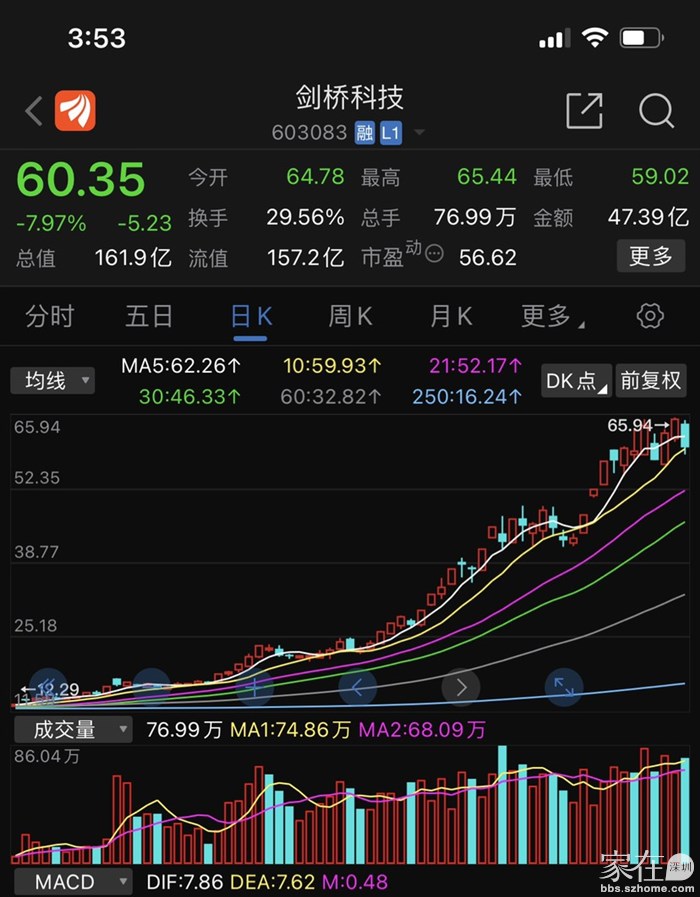The image size is (700, 897).
Task: Open the 均线 indicator dropdown
Action: click(53, 380)
